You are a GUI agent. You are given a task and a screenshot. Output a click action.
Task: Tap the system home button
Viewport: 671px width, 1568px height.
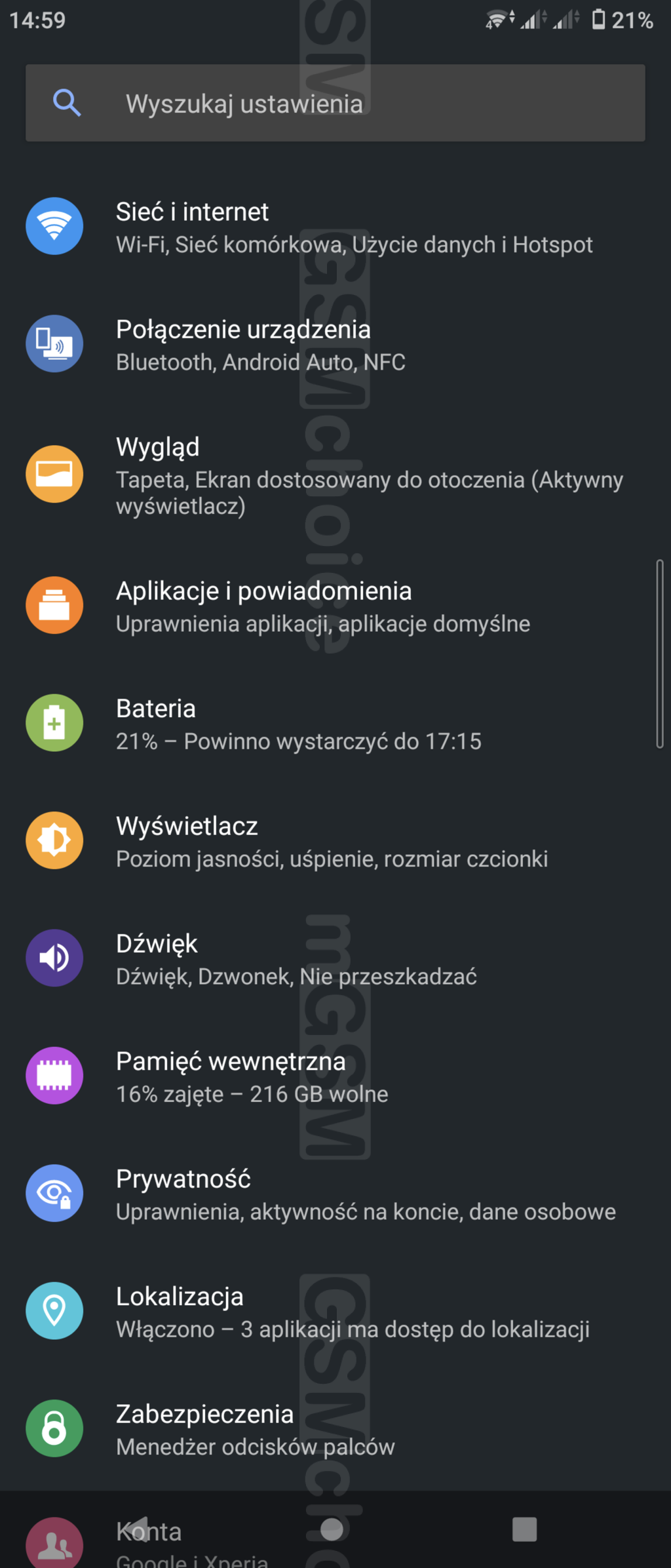(332, 1529)
